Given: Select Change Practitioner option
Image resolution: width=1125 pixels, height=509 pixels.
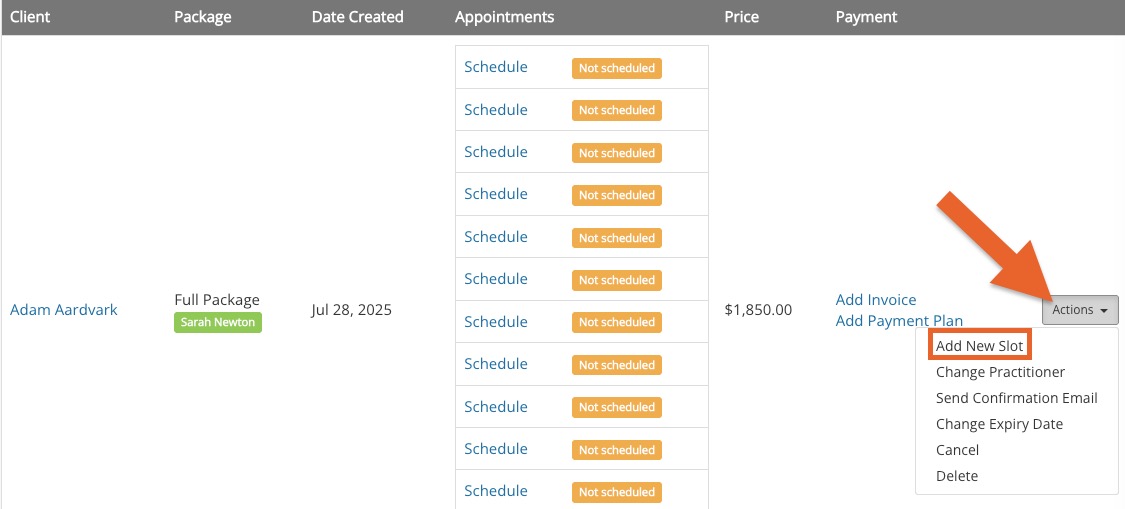Looking at the screenshot, I should [1000, 372].
